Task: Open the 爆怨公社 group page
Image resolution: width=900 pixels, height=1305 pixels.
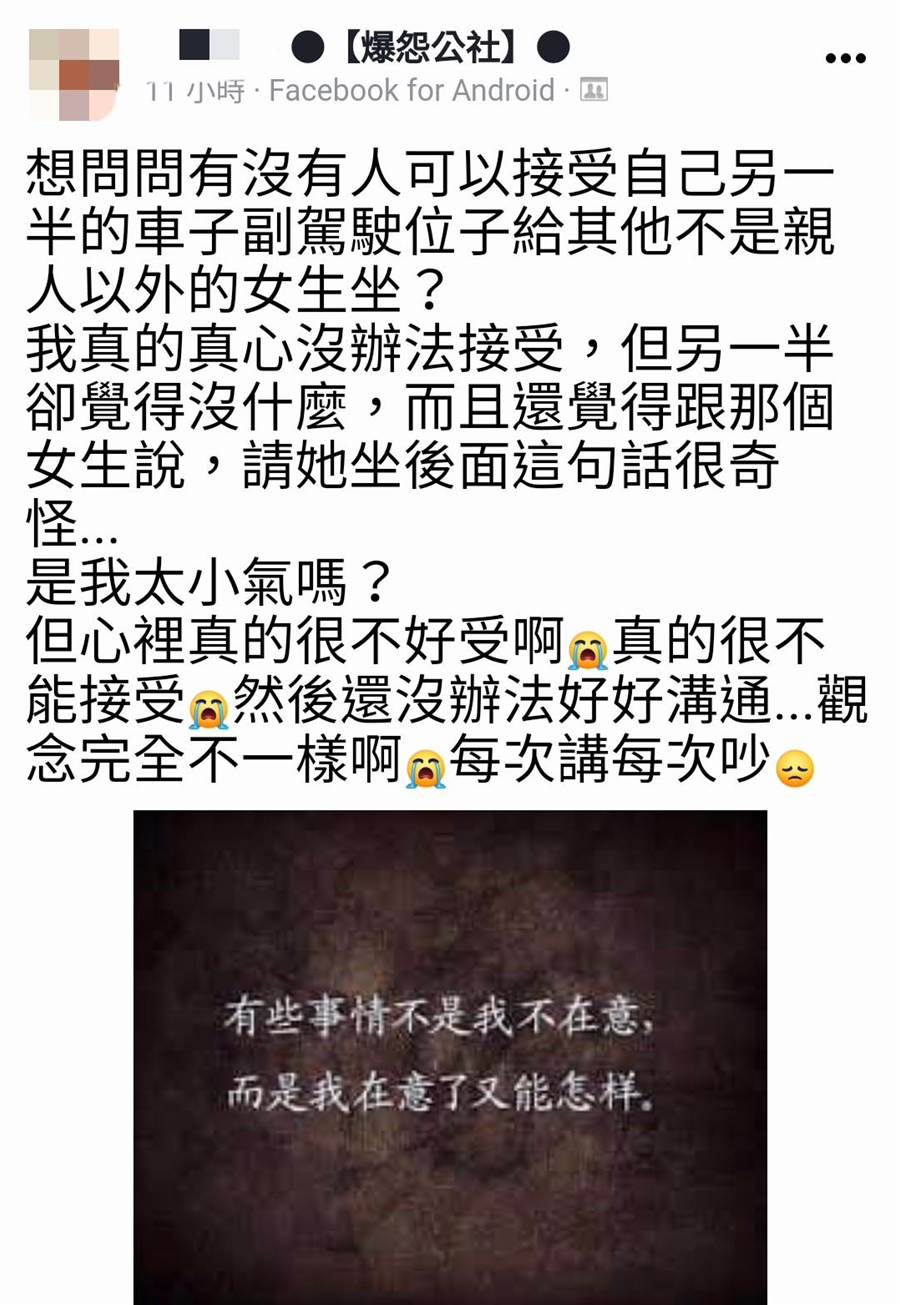Action: [431, 47]
